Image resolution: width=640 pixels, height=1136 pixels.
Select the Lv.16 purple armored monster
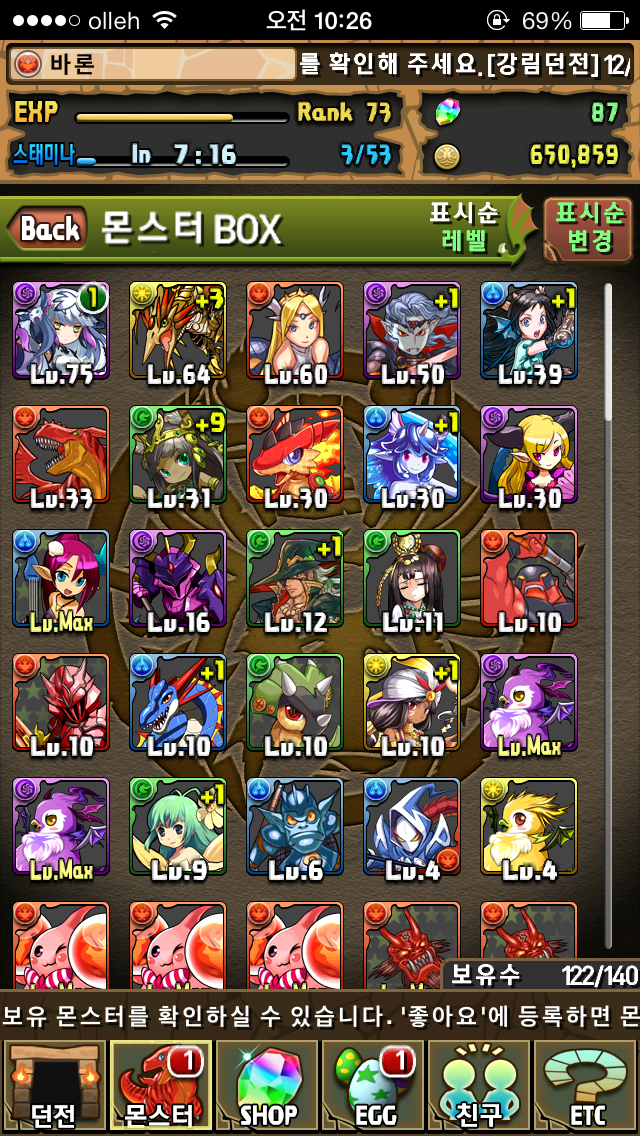[178, 578]
